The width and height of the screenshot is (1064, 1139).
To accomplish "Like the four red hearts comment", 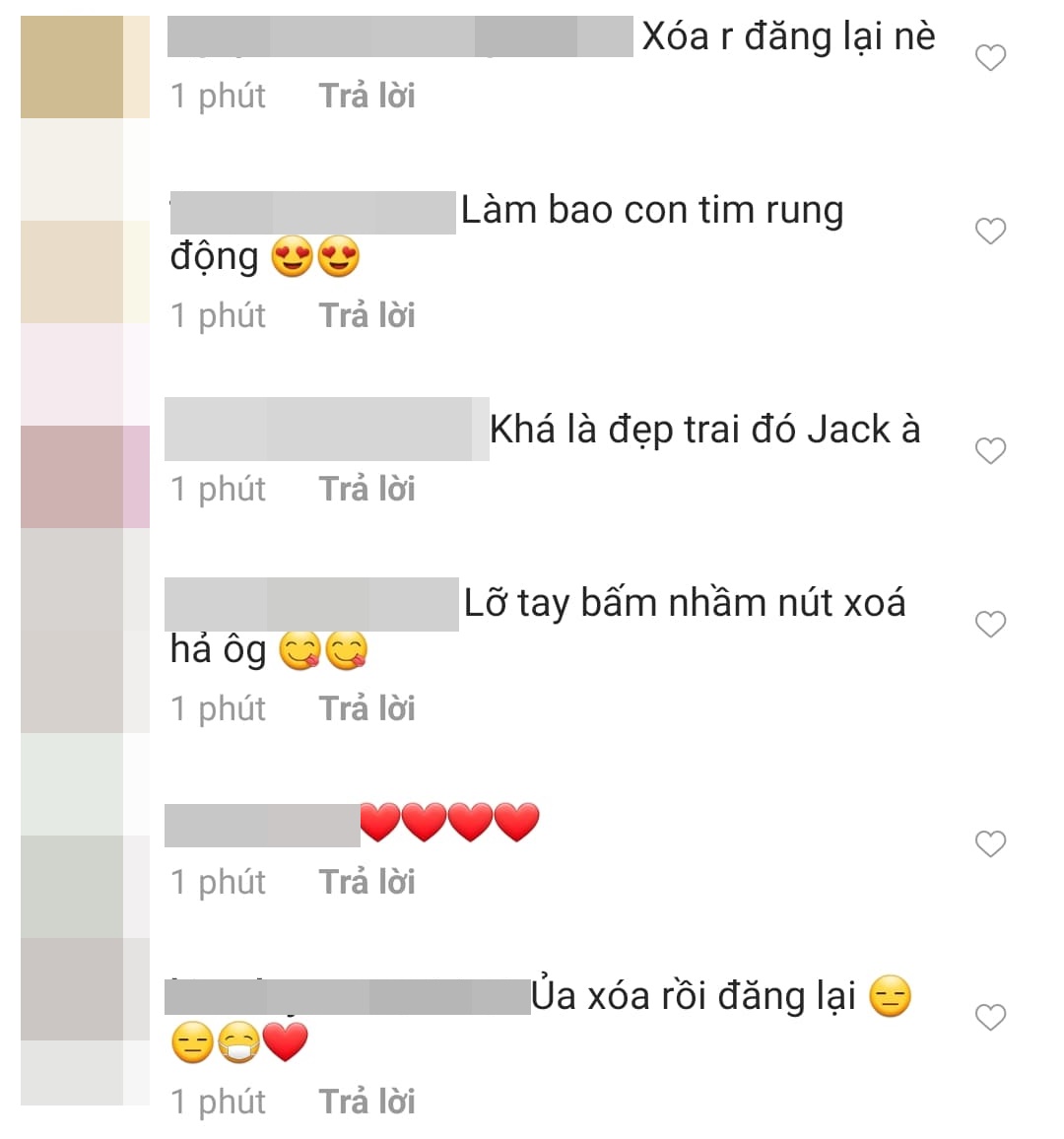I will pyautogui.click(x=990, y=844).
